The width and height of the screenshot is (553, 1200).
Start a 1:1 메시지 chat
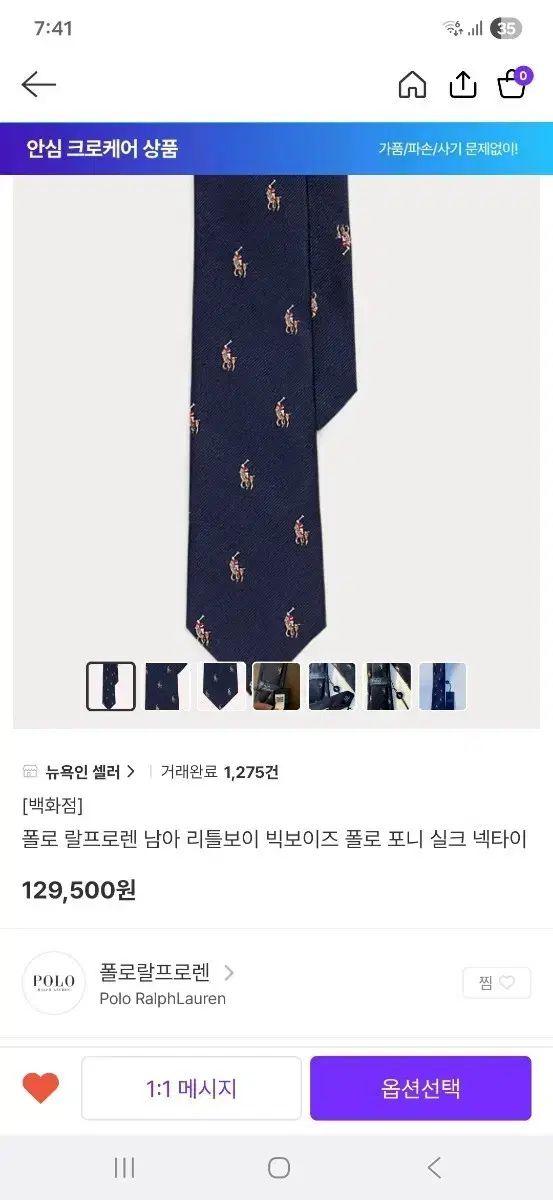coord(191,1088)
